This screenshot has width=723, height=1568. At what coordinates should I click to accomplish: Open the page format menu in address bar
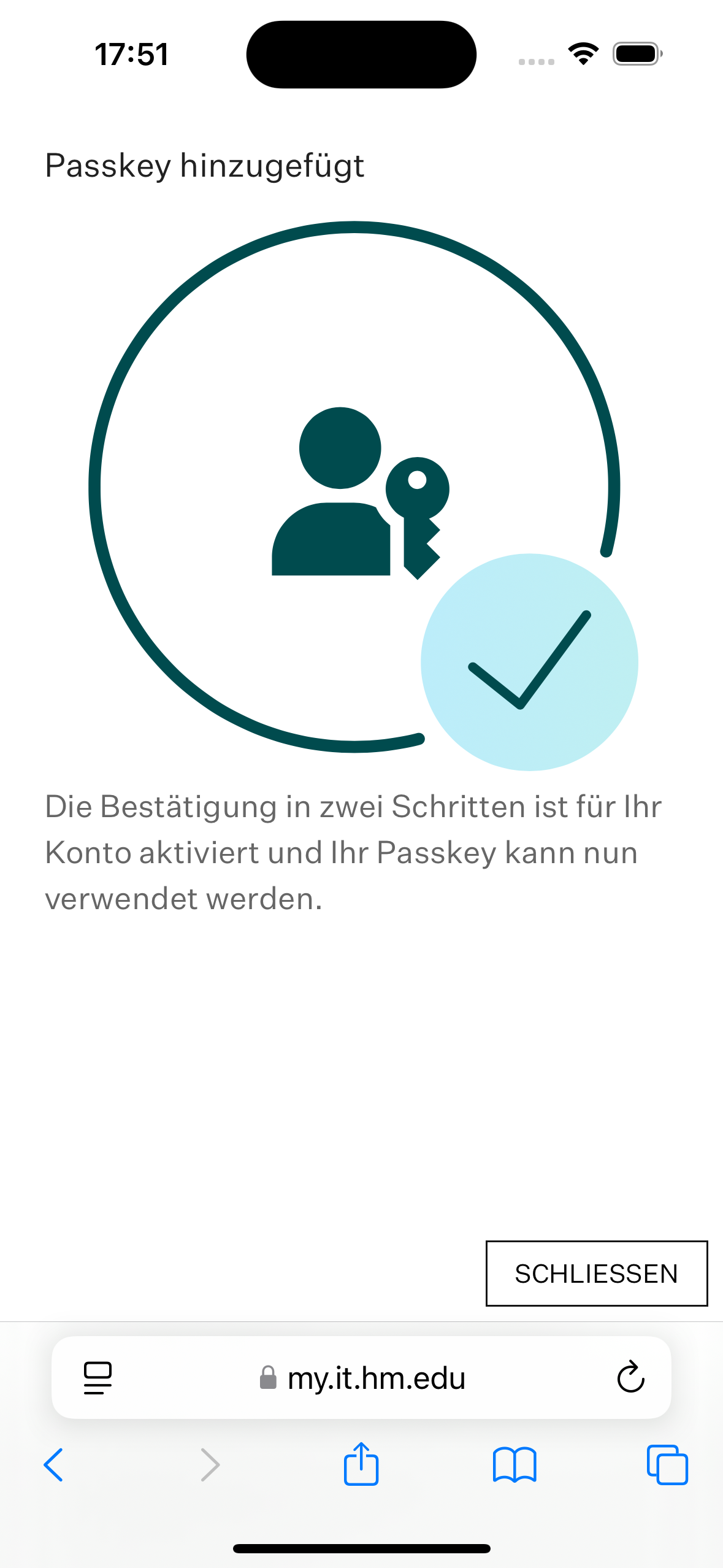pos(98,1378)
